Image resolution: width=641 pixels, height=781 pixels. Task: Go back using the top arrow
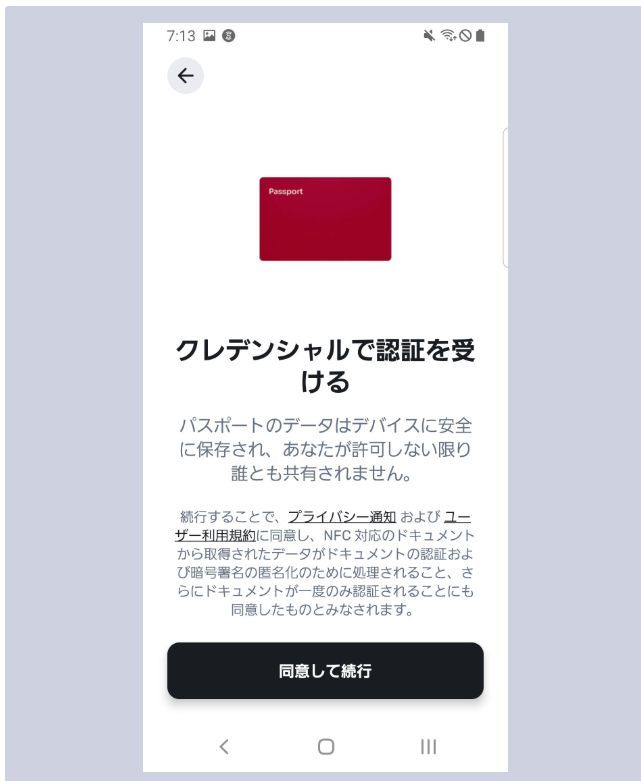pyautogui.click(x=185, y=76)
